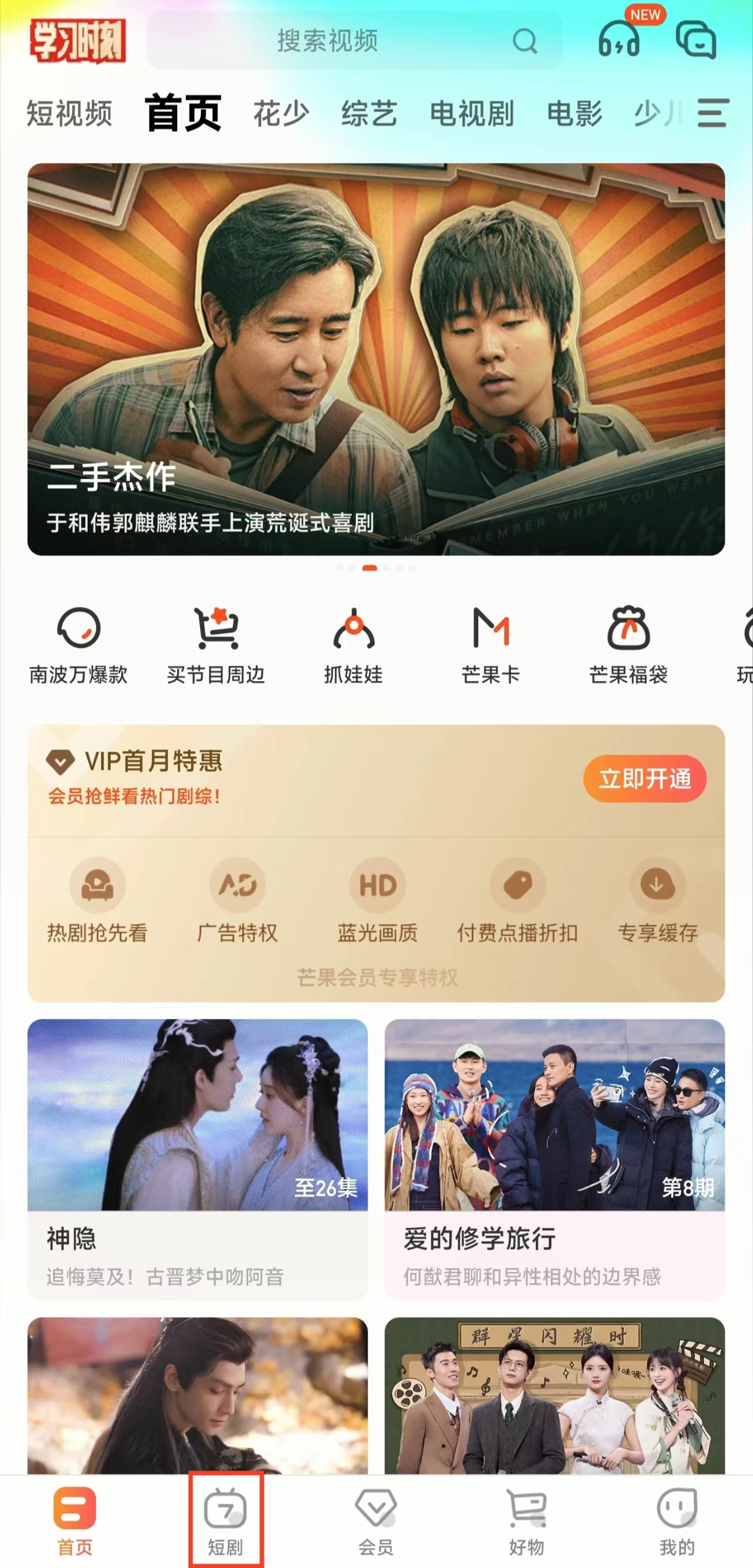This screenshot has width=753, height=1568.
Task: Open the 学习时刻 badge
Action: coord(78,41)
